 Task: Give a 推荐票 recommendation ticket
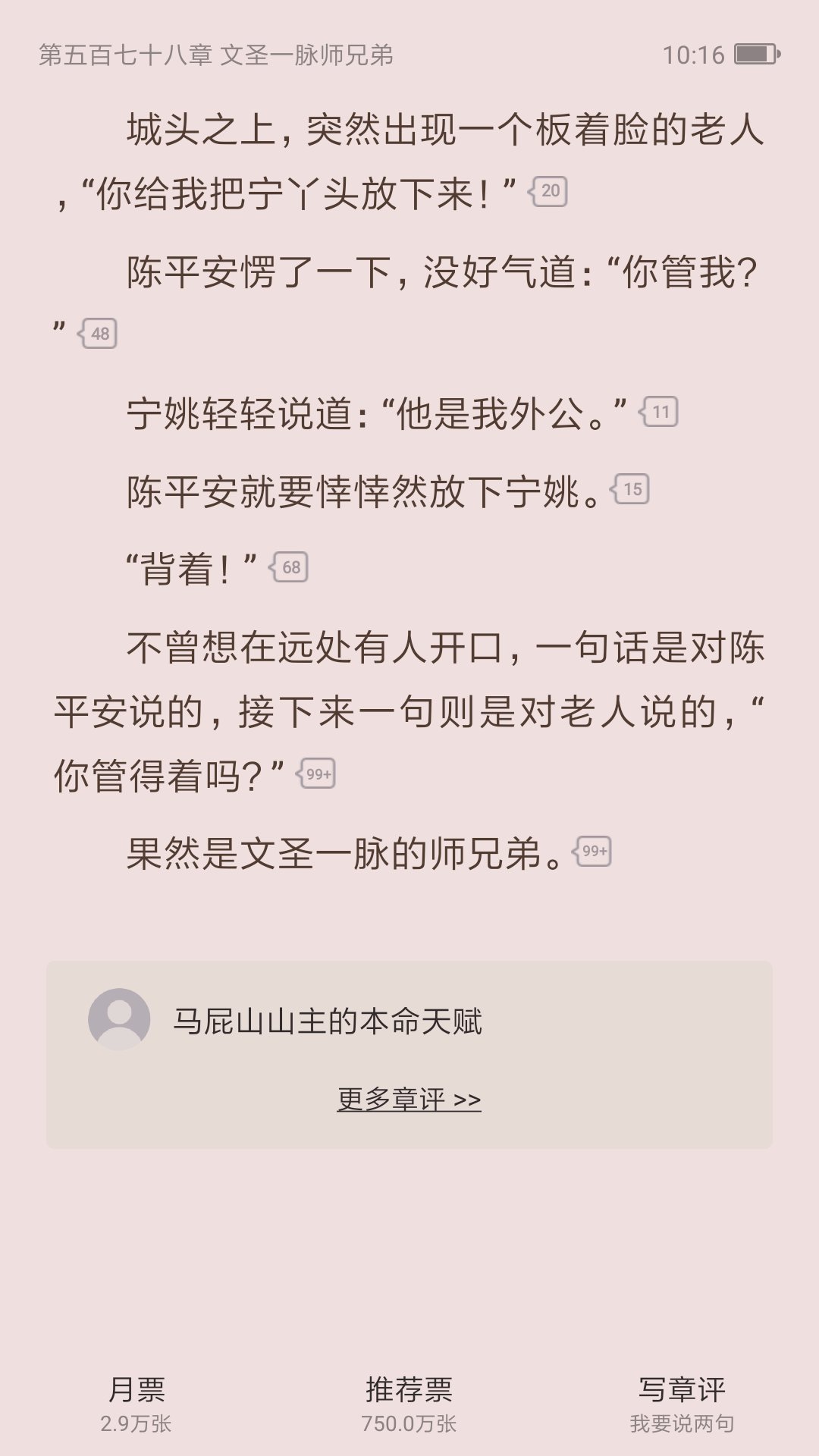click(409, 1404)
